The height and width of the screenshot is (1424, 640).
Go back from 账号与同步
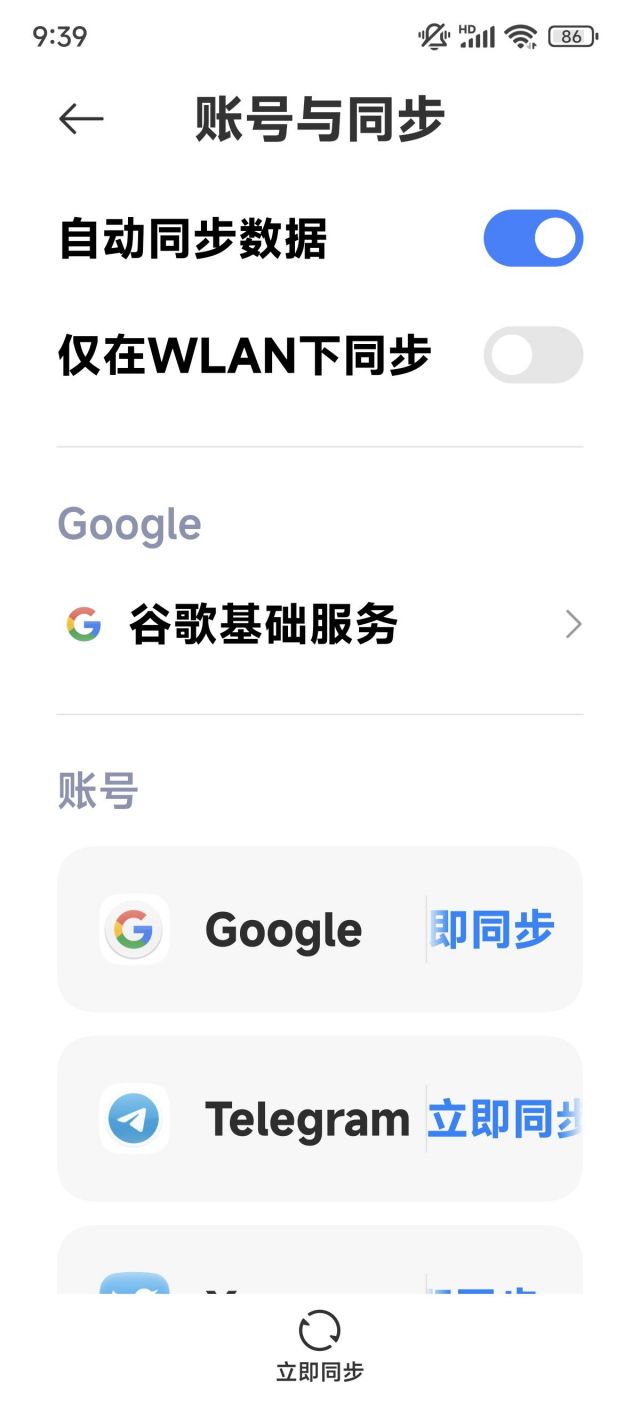pyautogui.click(x=81, y=120)
